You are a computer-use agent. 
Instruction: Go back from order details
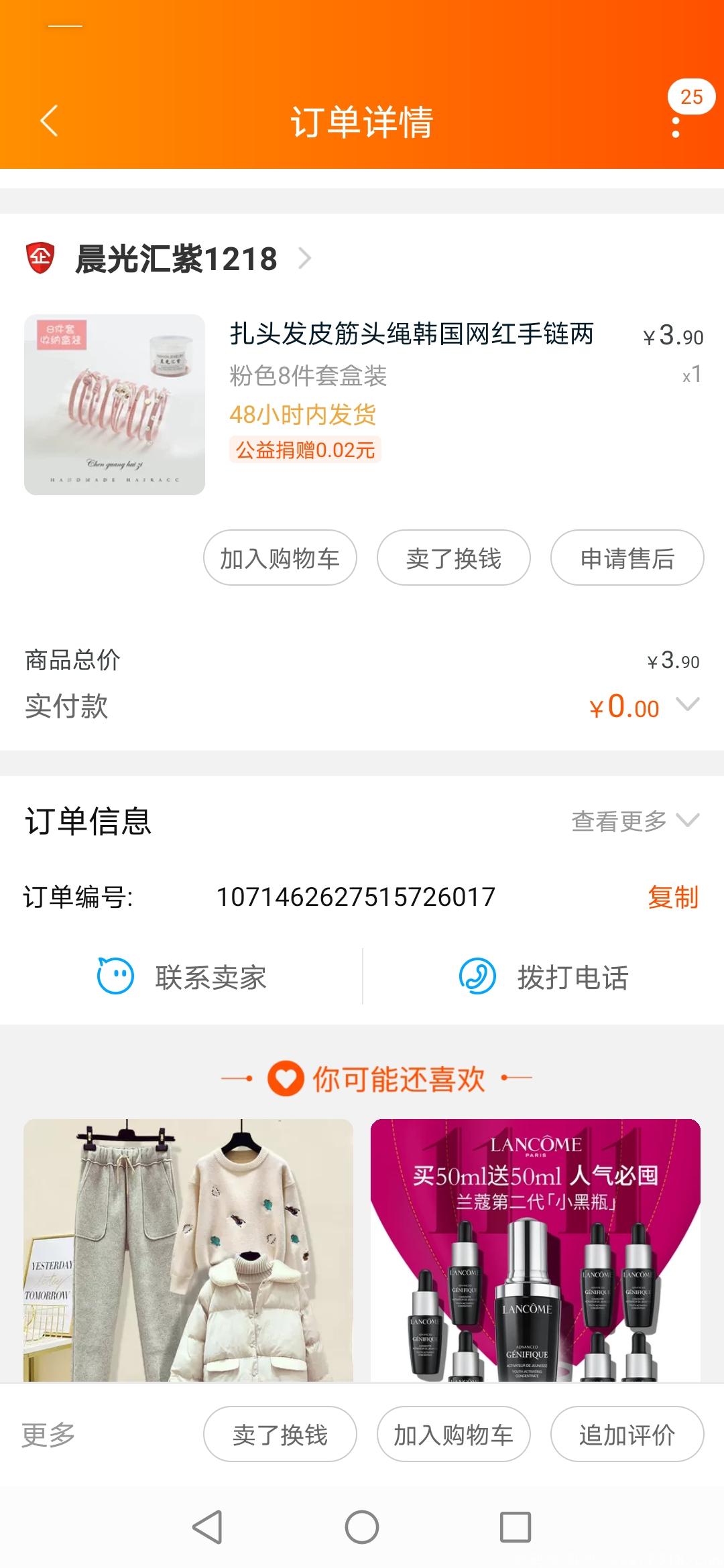coord(50,121)
